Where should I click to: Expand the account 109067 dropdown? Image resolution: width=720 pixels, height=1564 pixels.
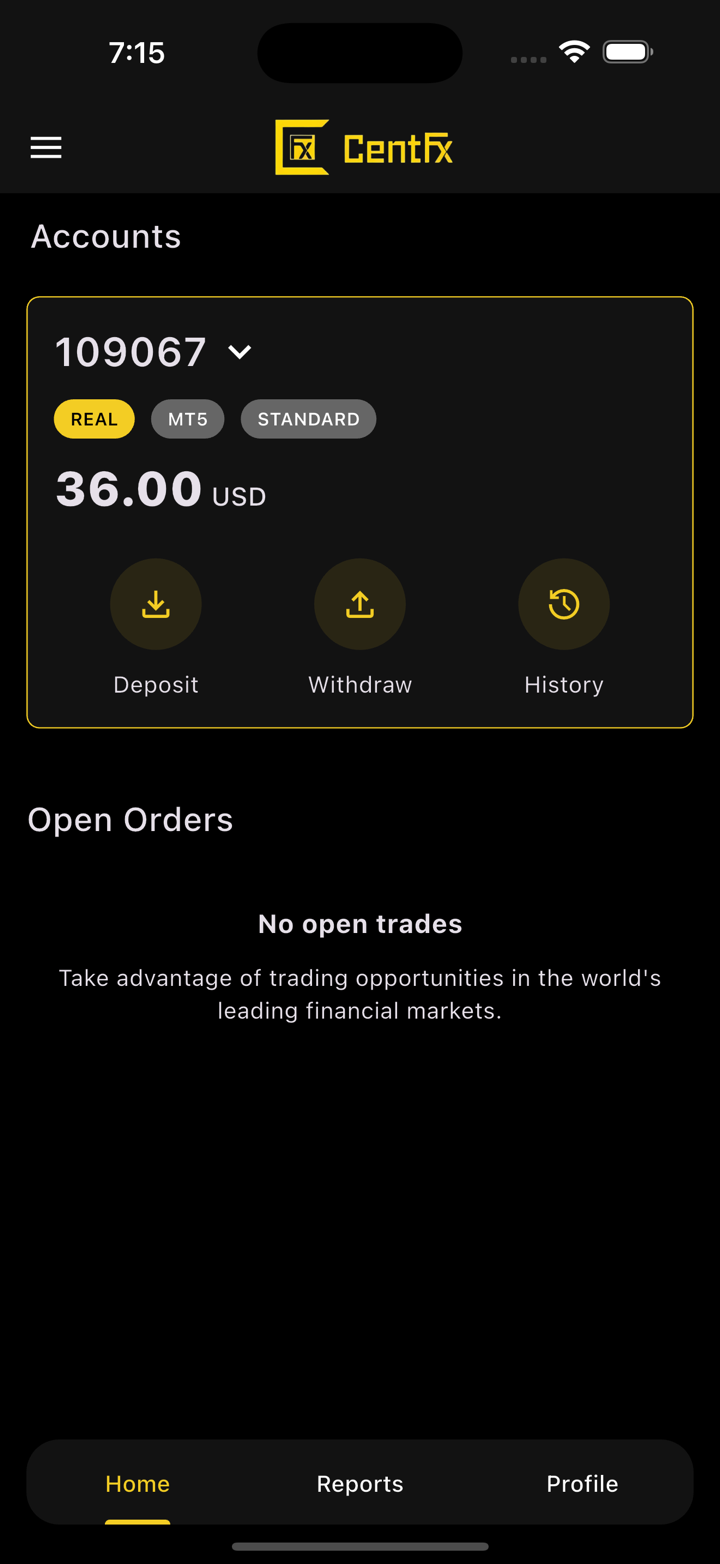pyautogui.click(x=239, y=352)
